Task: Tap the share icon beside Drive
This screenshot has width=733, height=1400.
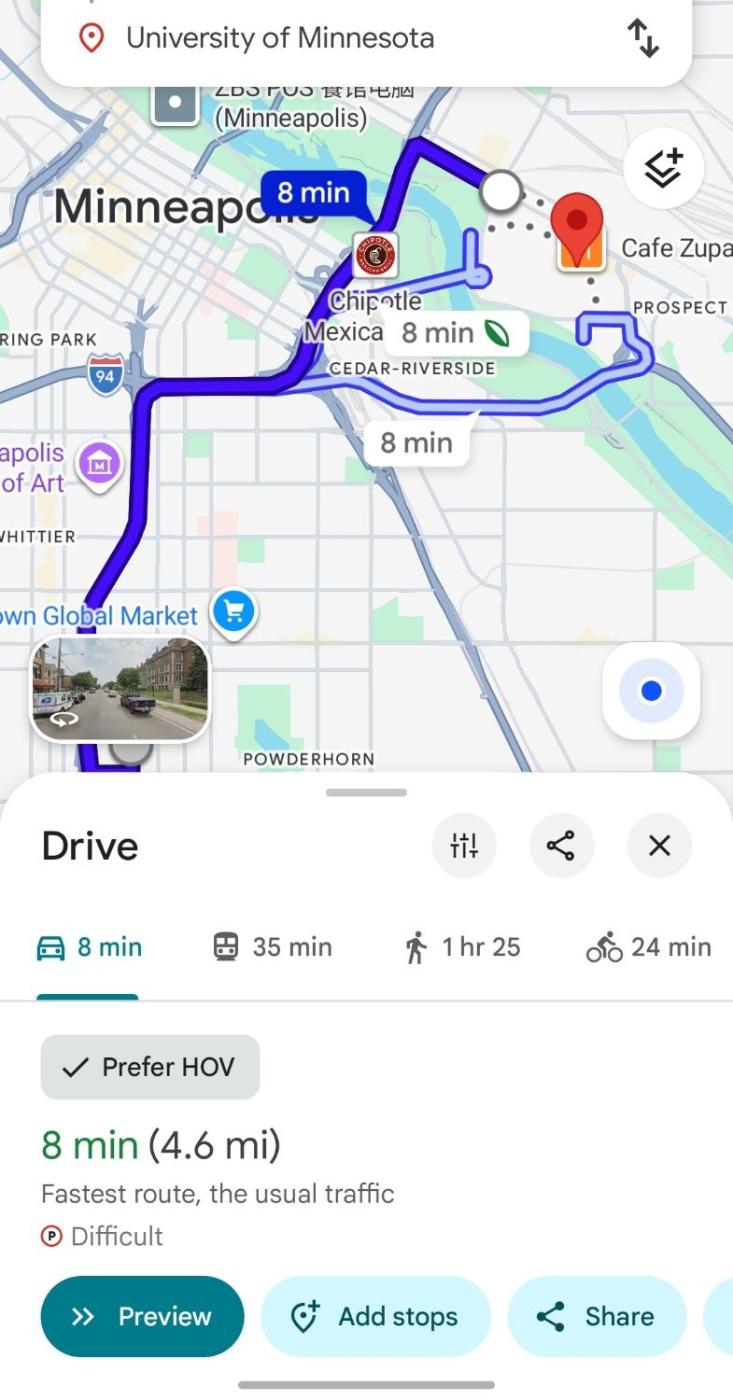Action: tap(561, 846)
